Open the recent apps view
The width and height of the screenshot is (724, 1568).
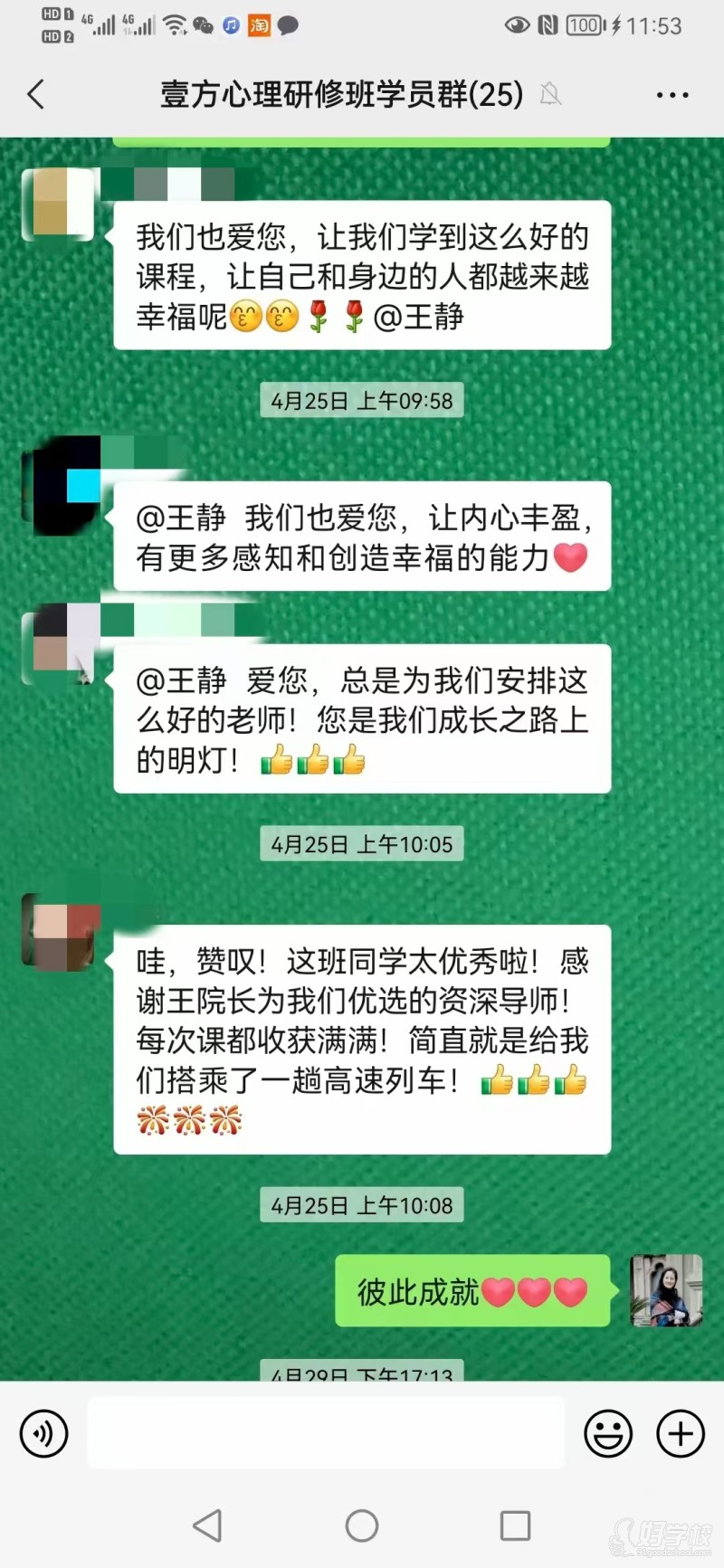515,1525
